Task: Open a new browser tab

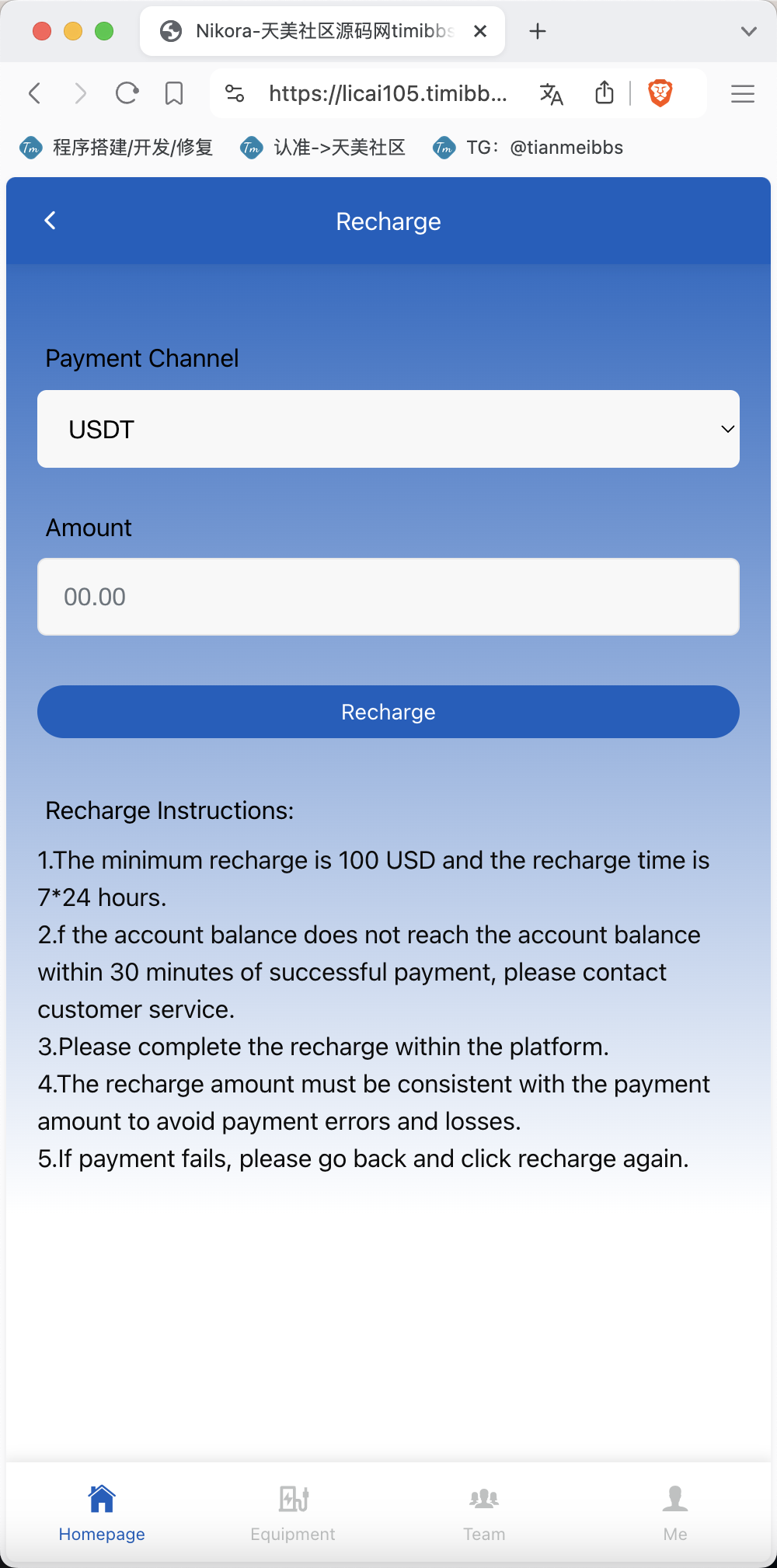Action: 538,31
